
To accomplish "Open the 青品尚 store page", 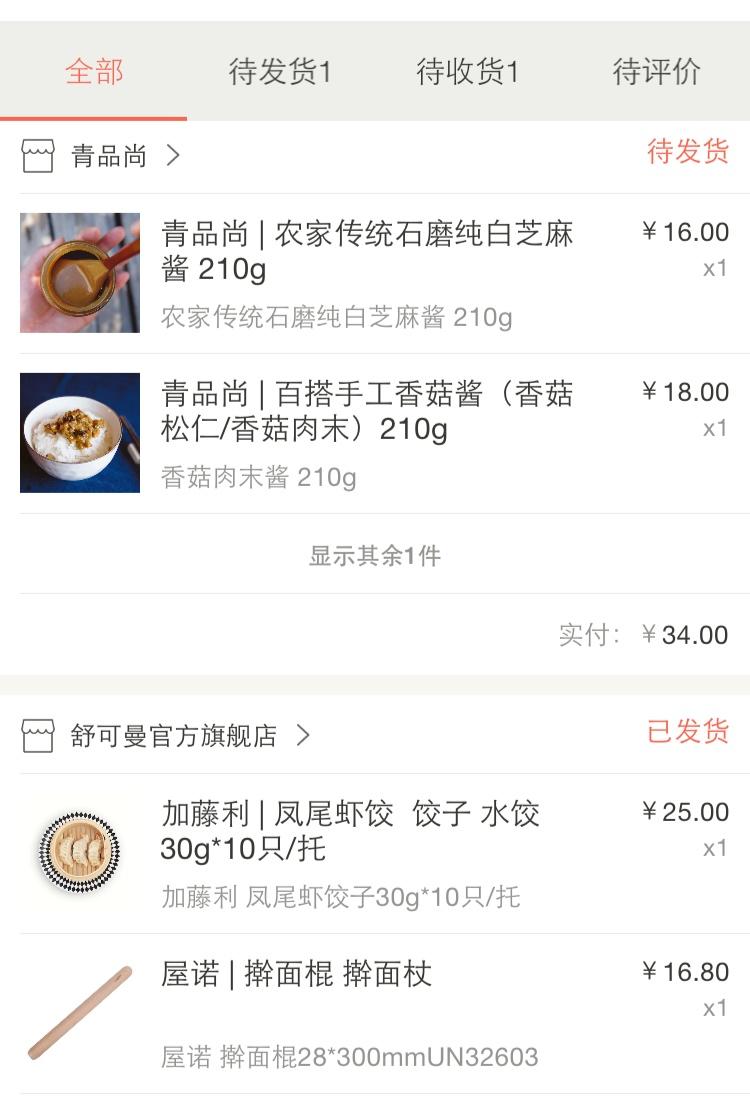I will tap(110, 156).
